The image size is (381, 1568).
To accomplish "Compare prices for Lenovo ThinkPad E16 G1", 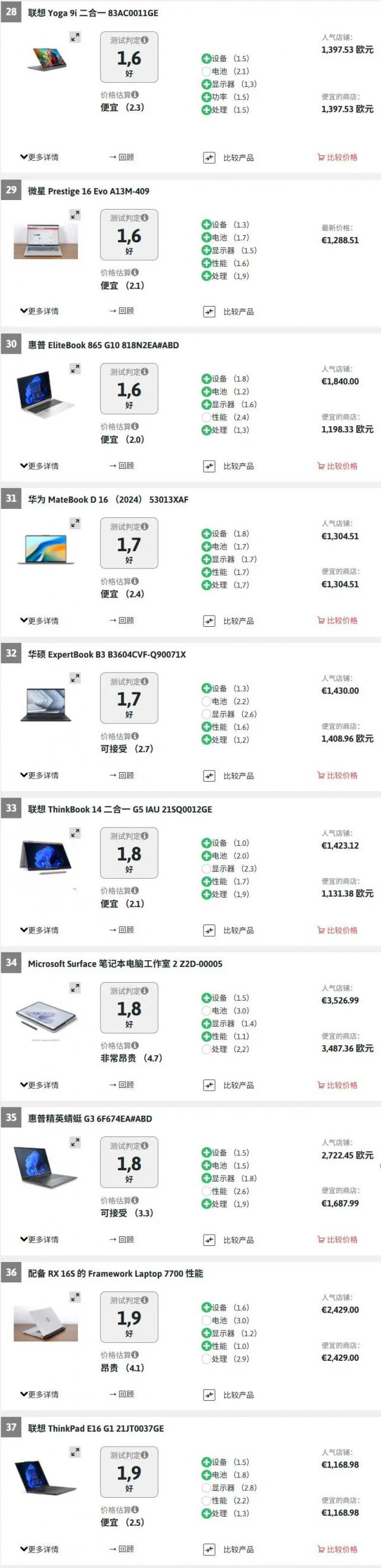I will click(337, 1549).
